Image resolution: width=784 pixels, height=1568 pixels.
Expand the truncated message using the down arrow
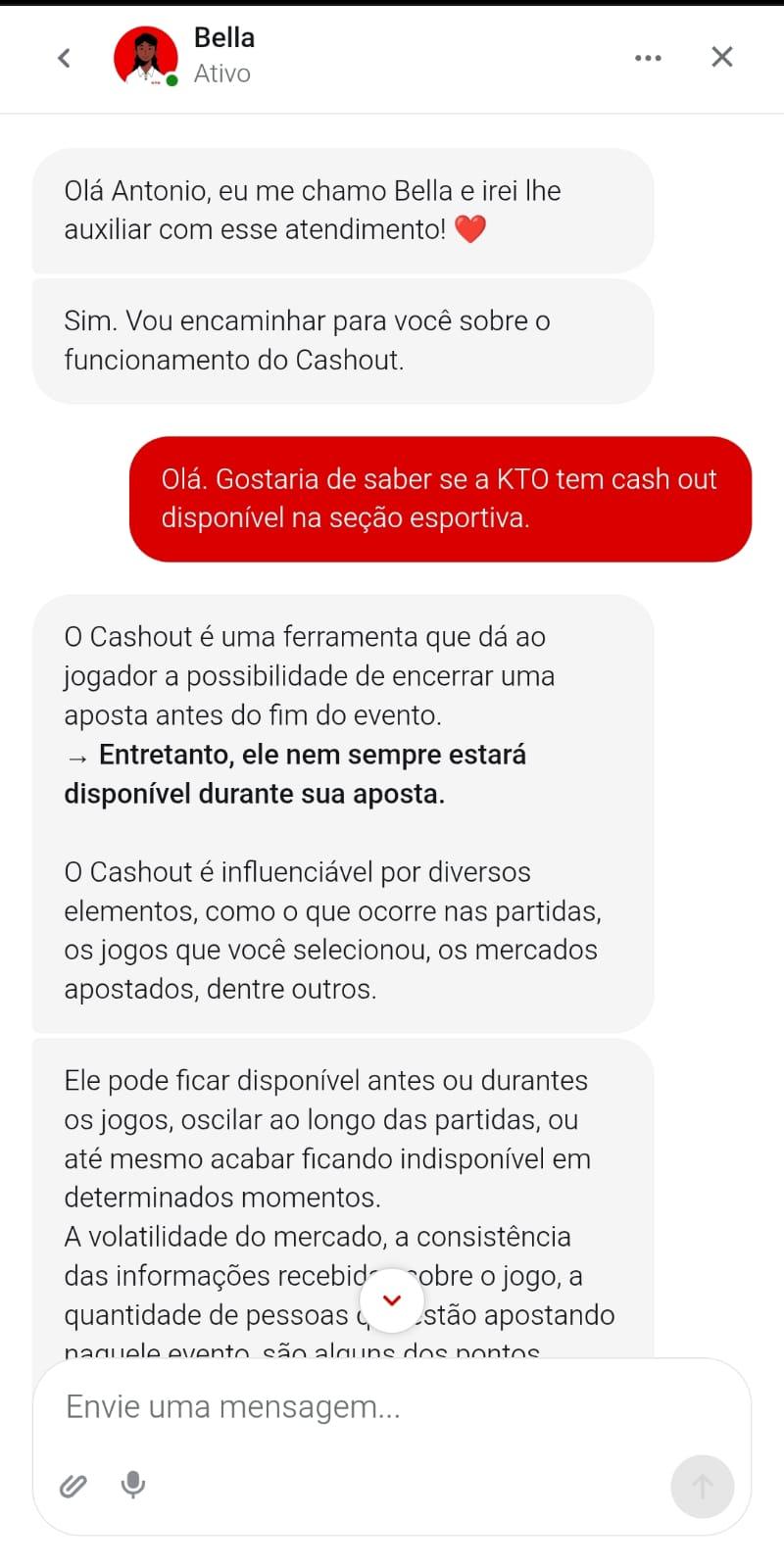[x=392, y=1300]
